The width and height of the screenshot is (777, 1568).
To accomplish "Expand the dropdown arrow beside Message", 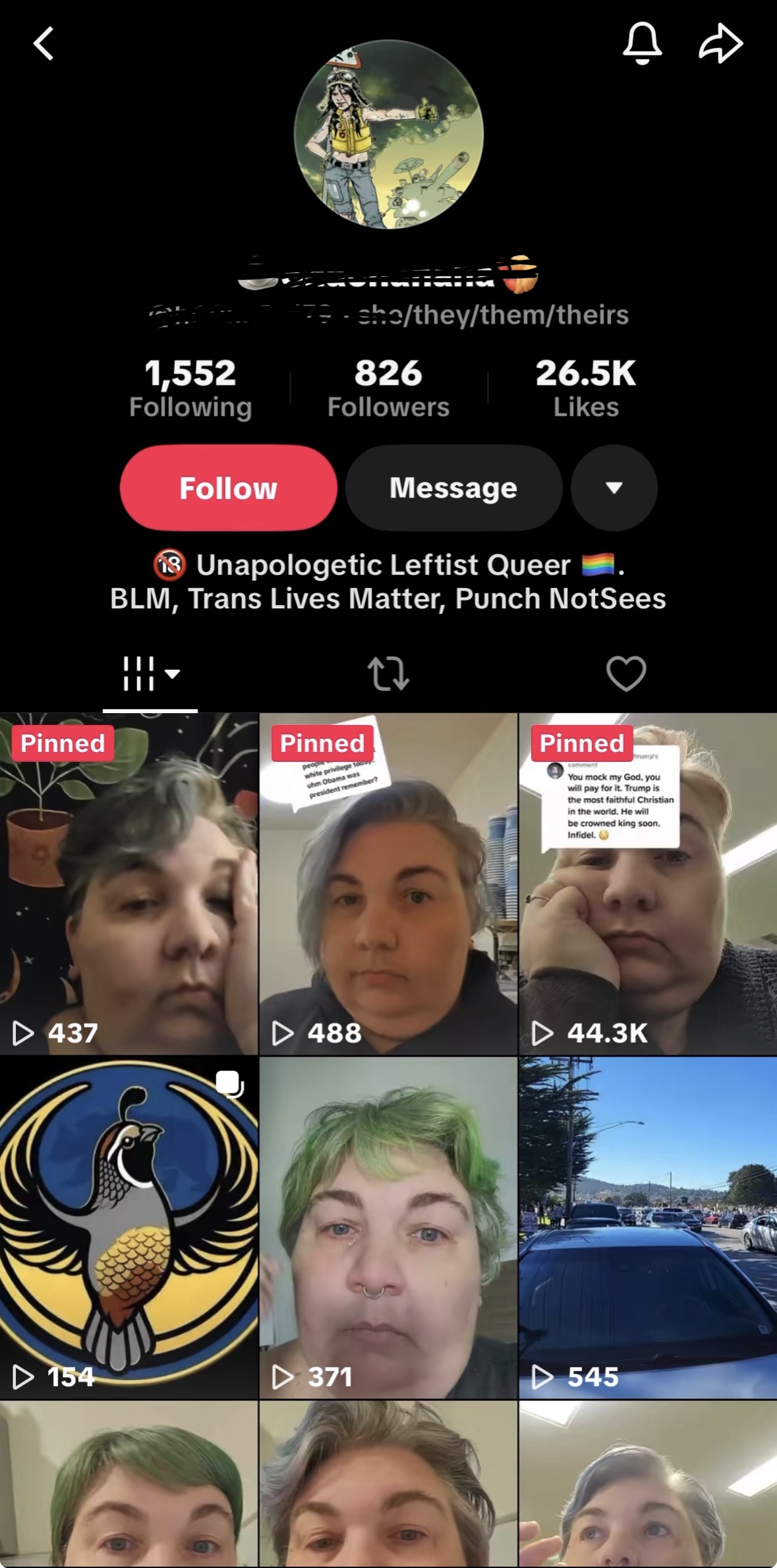I will [614, 488].
